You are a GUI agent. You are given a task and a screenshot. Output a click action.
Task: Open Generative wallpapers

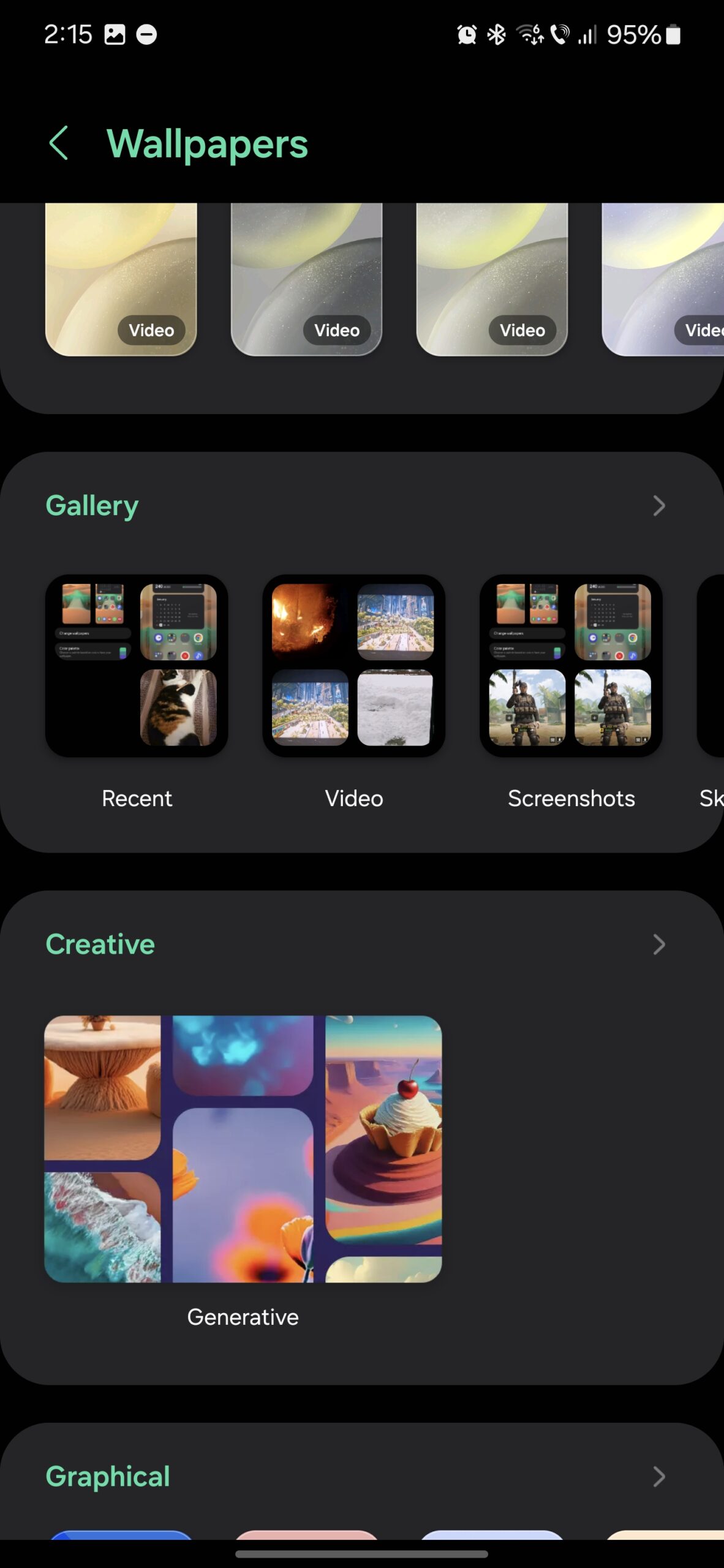(243, 1149)
